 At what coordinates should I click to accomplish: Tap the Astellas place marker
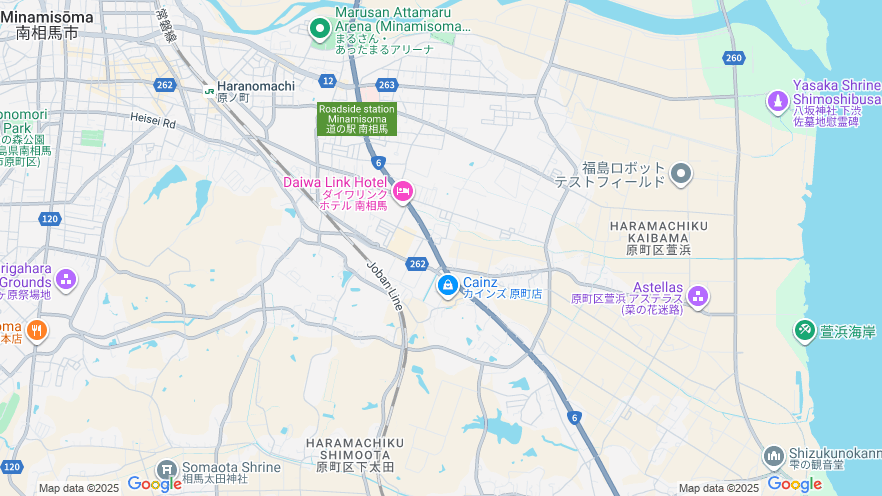coord(698,296)
